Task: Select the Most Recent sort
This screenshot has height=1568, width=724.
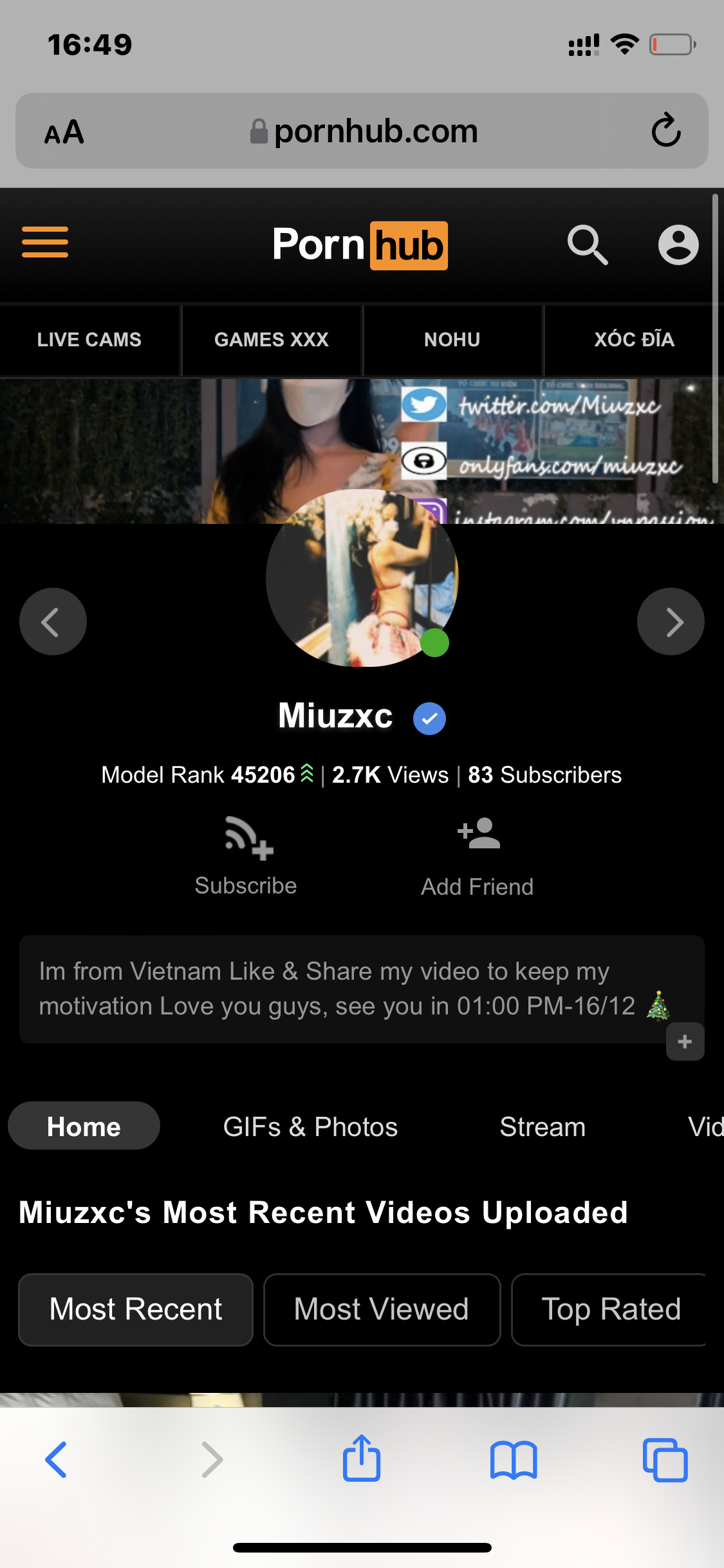Action: [136, 1309]
